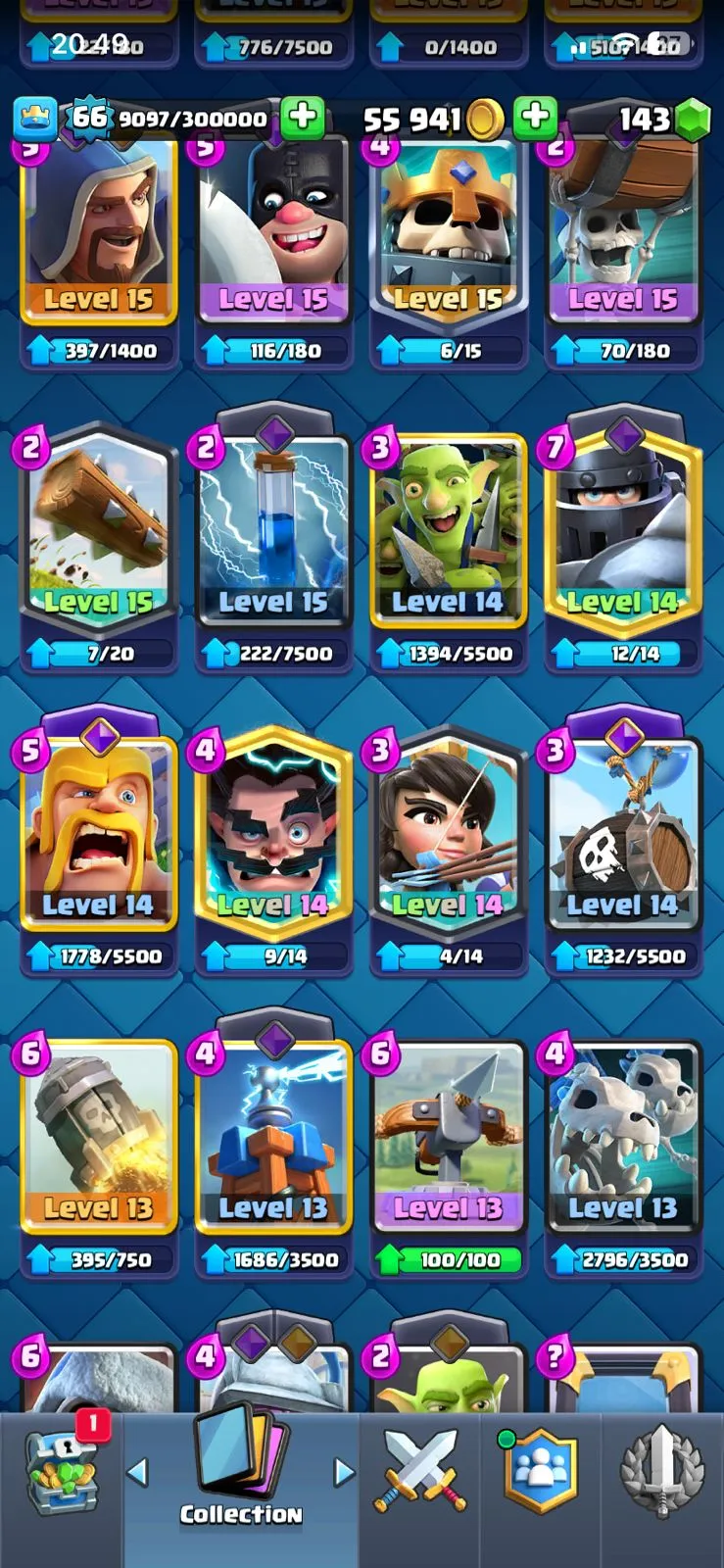Open the Skeleton Barrel card
This screenshot has height=1568, width=724.
(x=622, y=833)
